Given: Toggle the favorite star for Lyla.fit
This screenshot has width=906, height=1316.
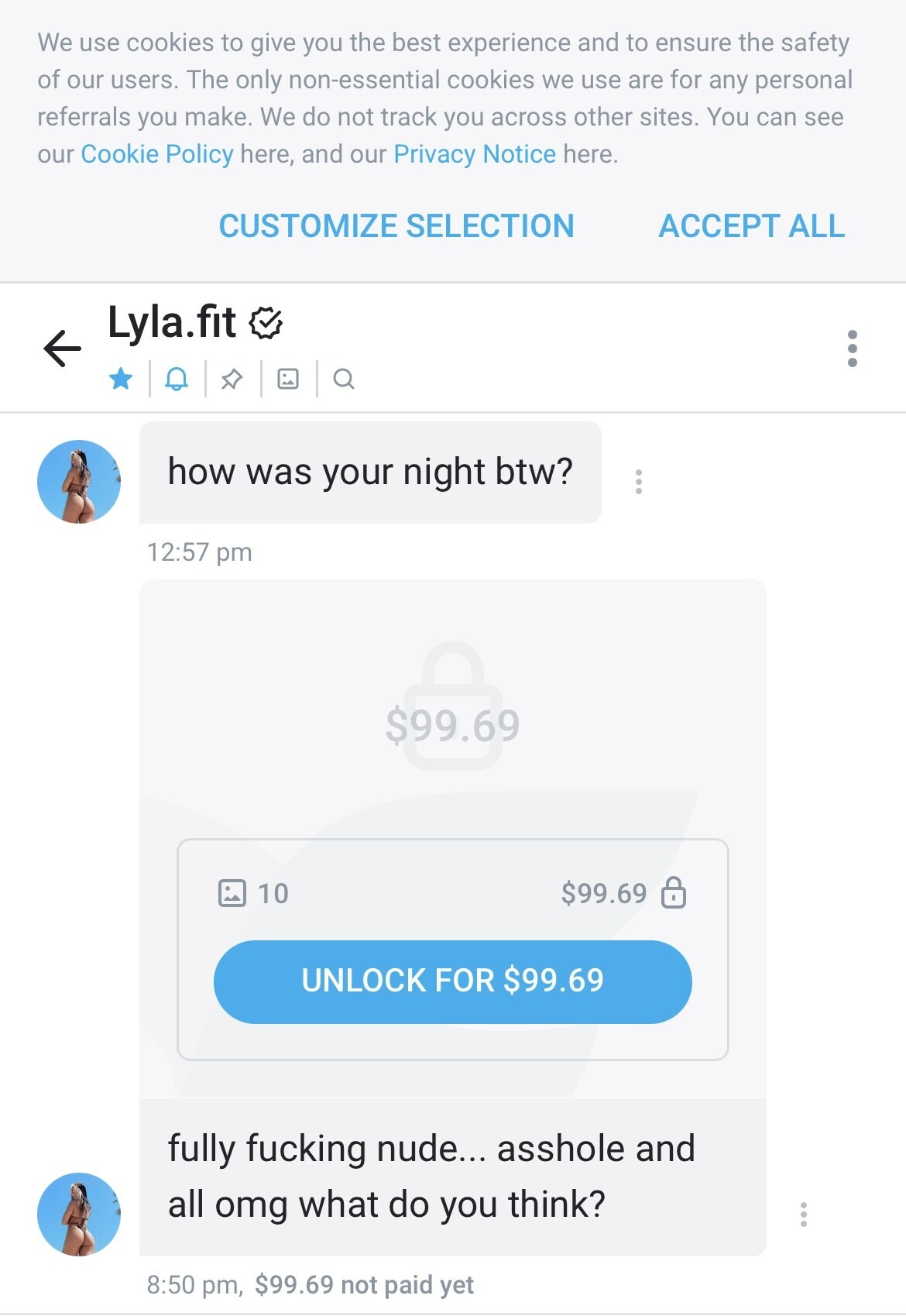Looking at the screenshot, I should click(x=121, y=379).
